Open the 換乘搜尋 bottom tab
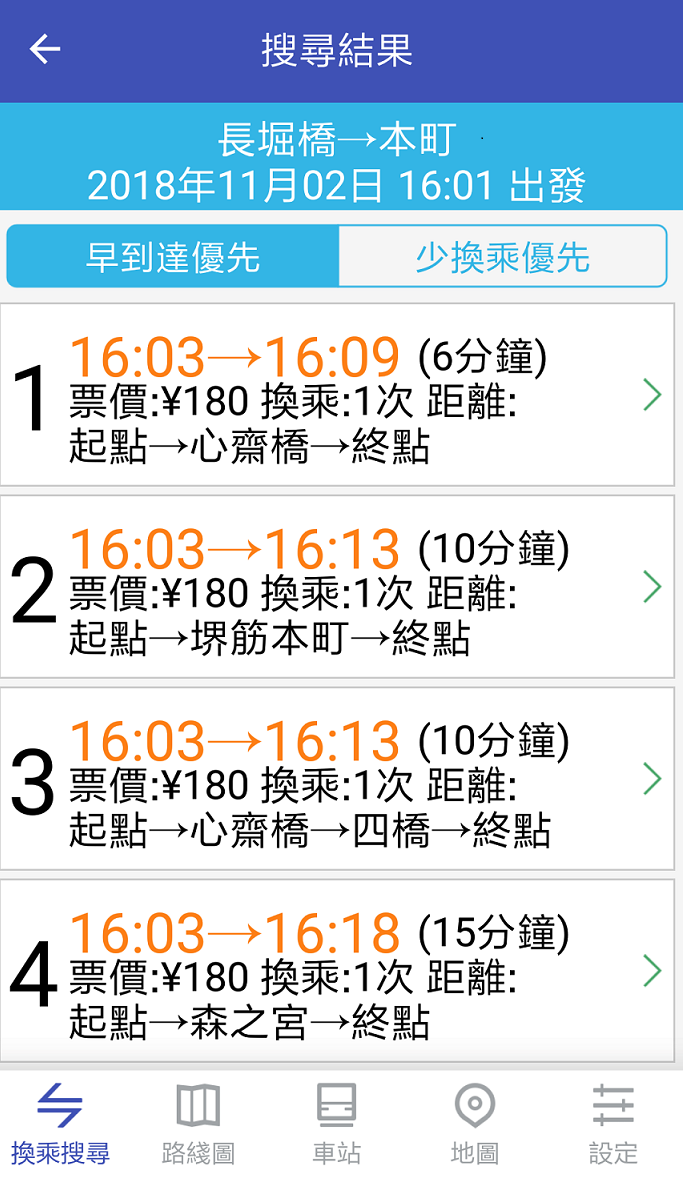Screen dimensions: 683x1178 point(60,1125)
